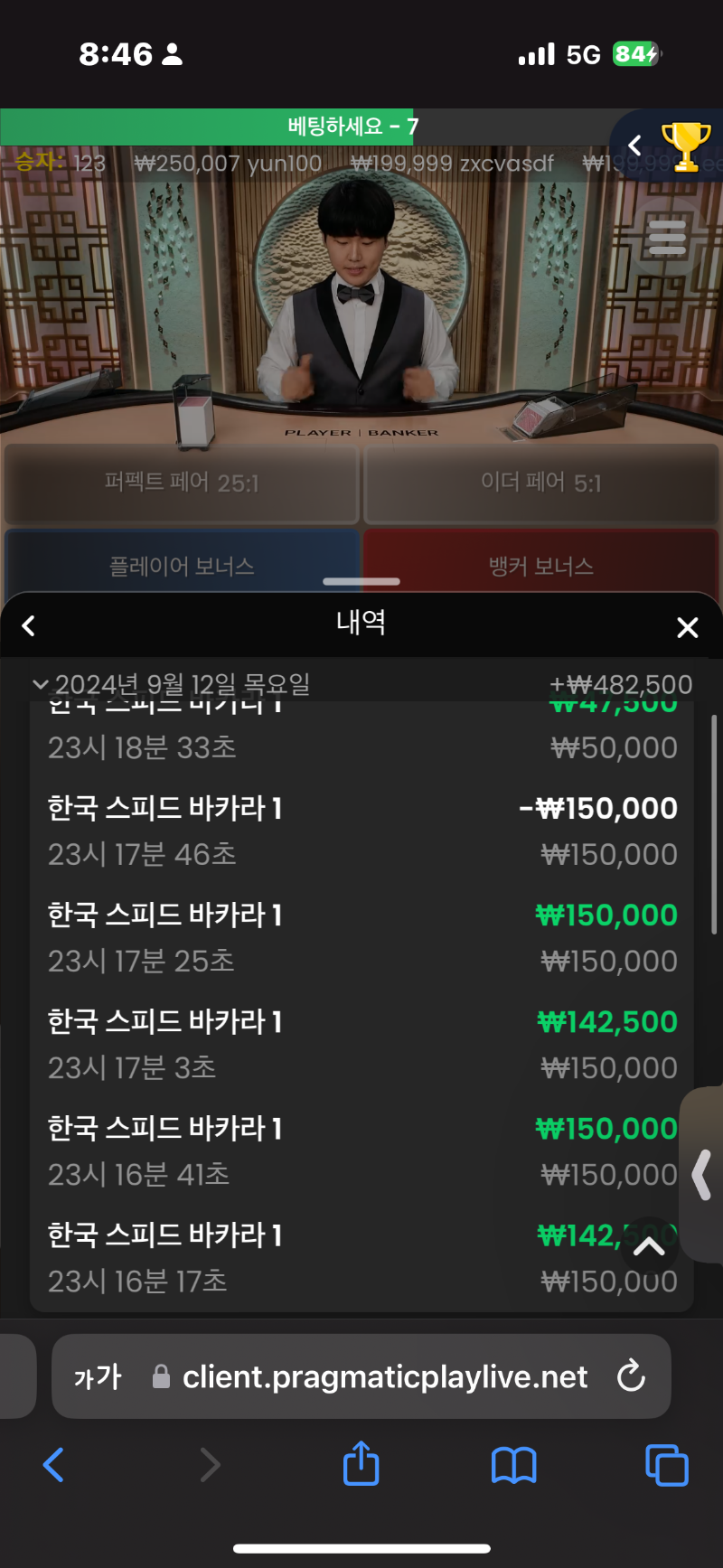Expand the side panel handle arrow

coord(701,1175)
